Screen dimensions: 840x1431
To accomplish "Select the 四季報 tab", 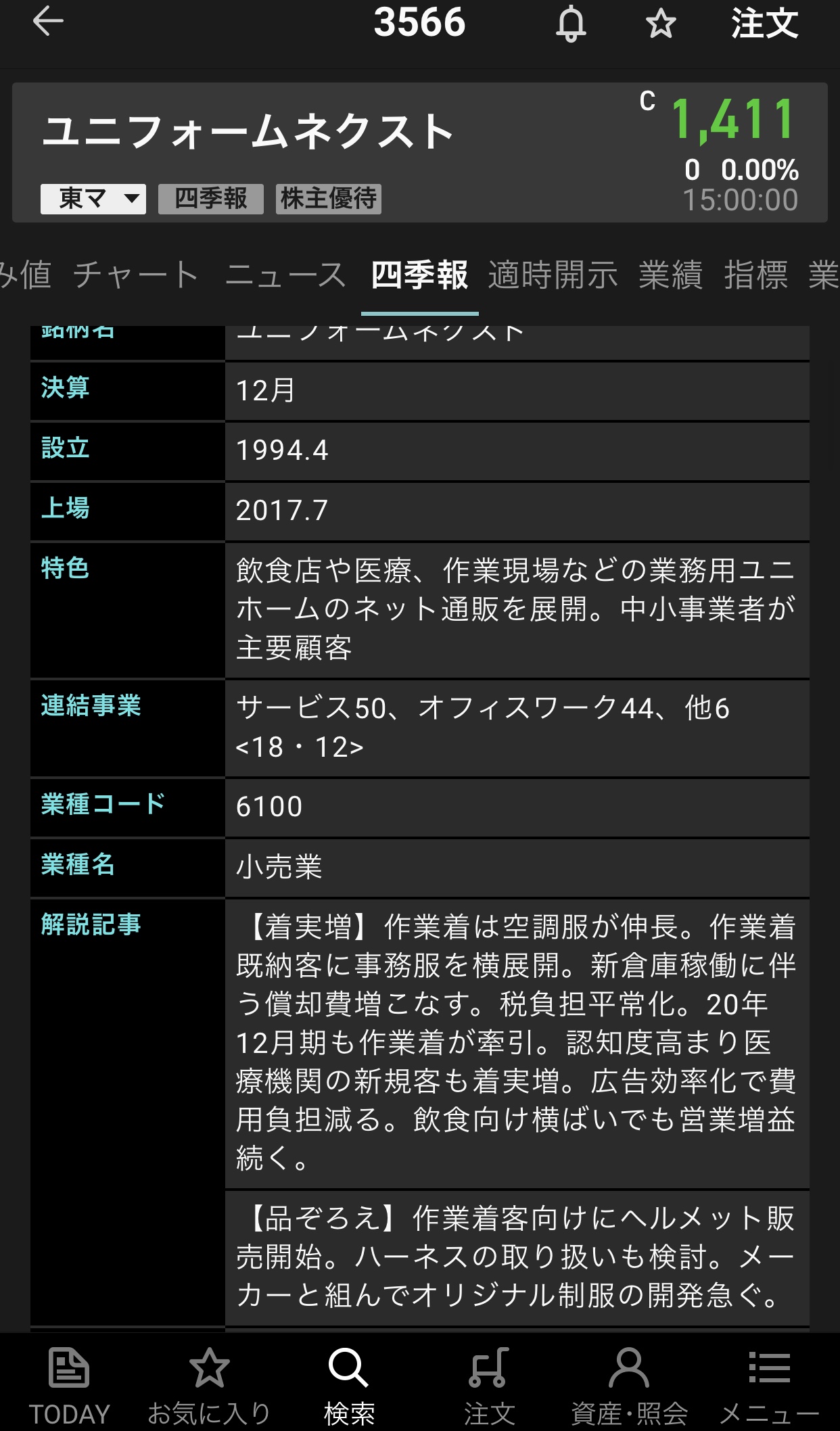I will [419, 275].
